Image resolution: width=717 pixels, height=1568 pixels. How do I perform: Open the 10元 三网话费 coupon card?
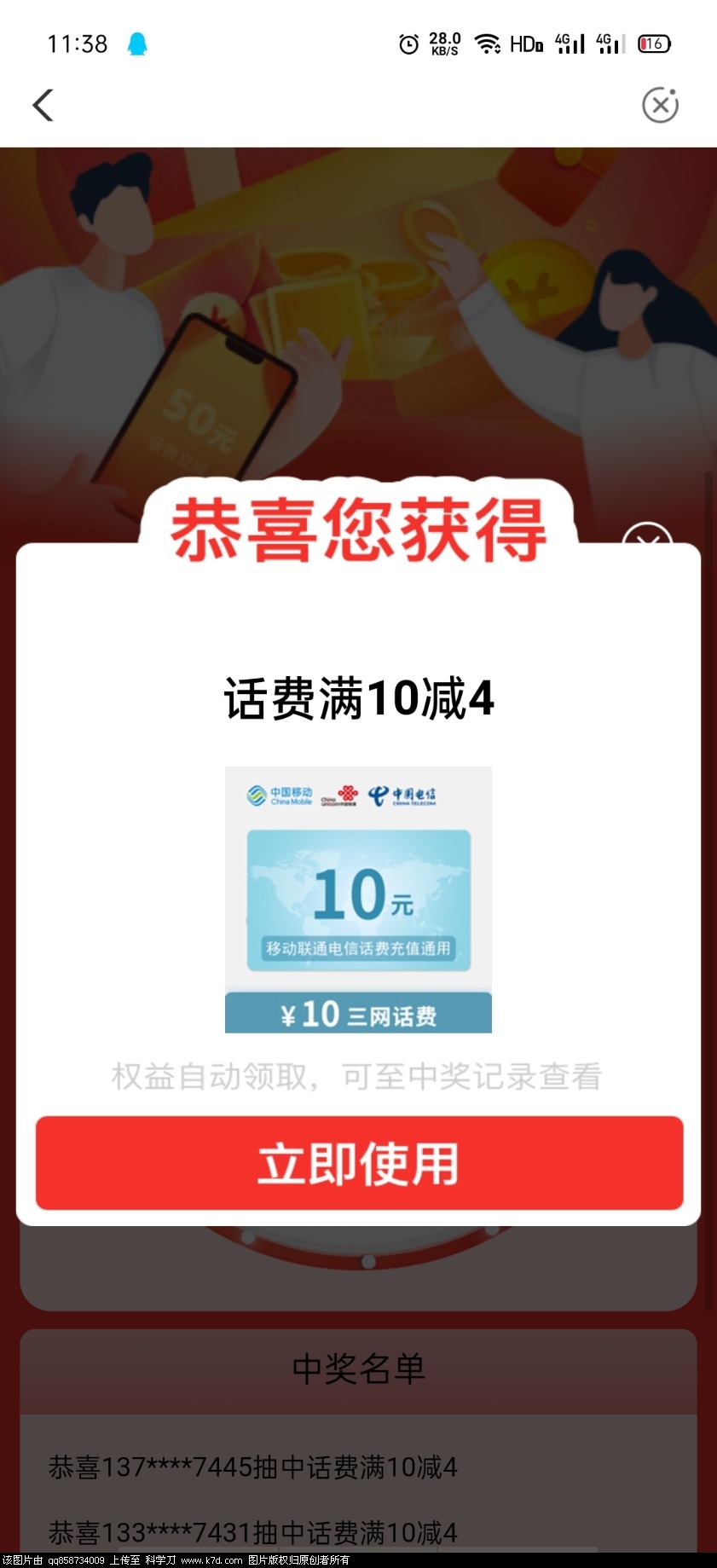point(358,900)
